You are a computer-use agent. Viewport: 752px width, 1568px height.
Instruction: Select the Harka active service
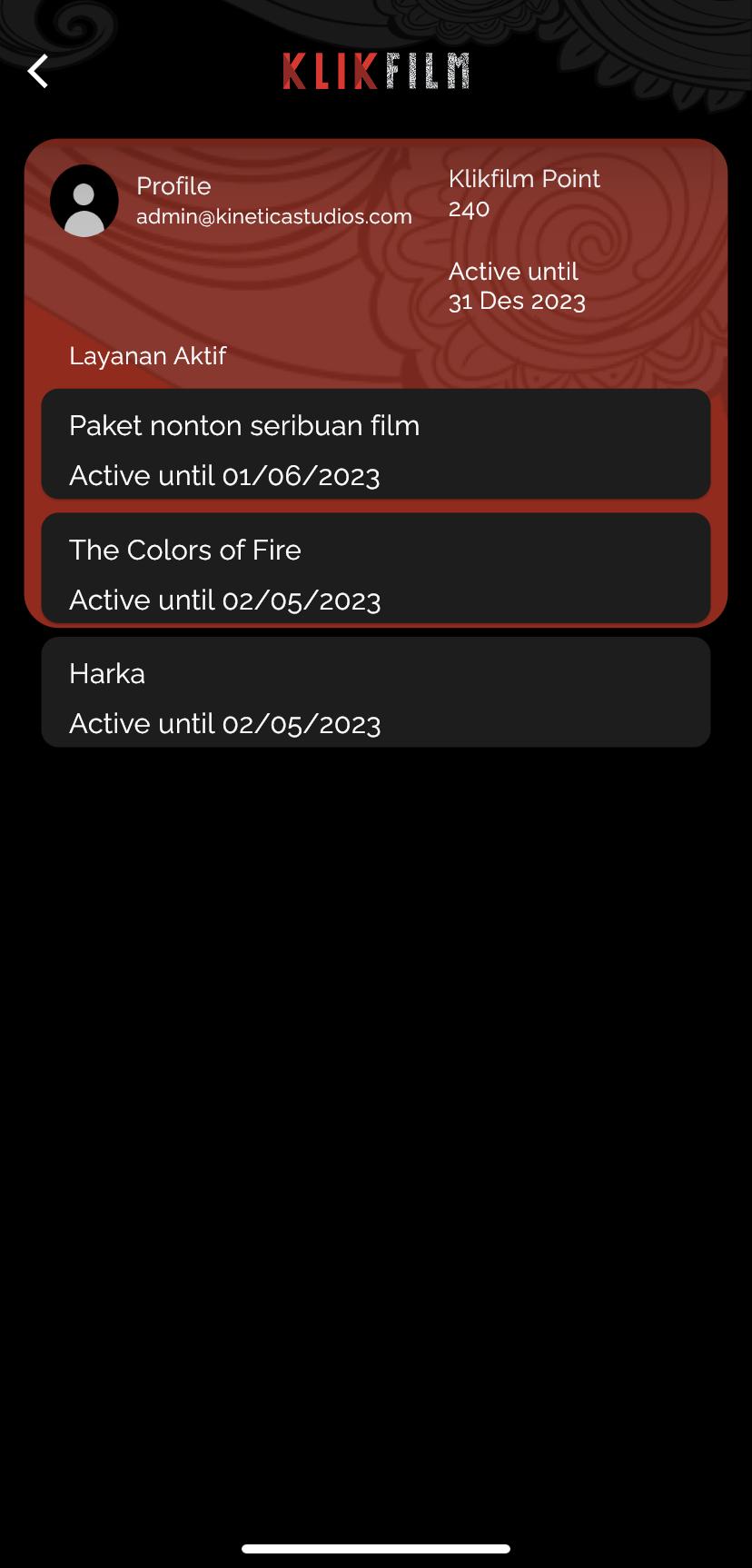[376, 692]
